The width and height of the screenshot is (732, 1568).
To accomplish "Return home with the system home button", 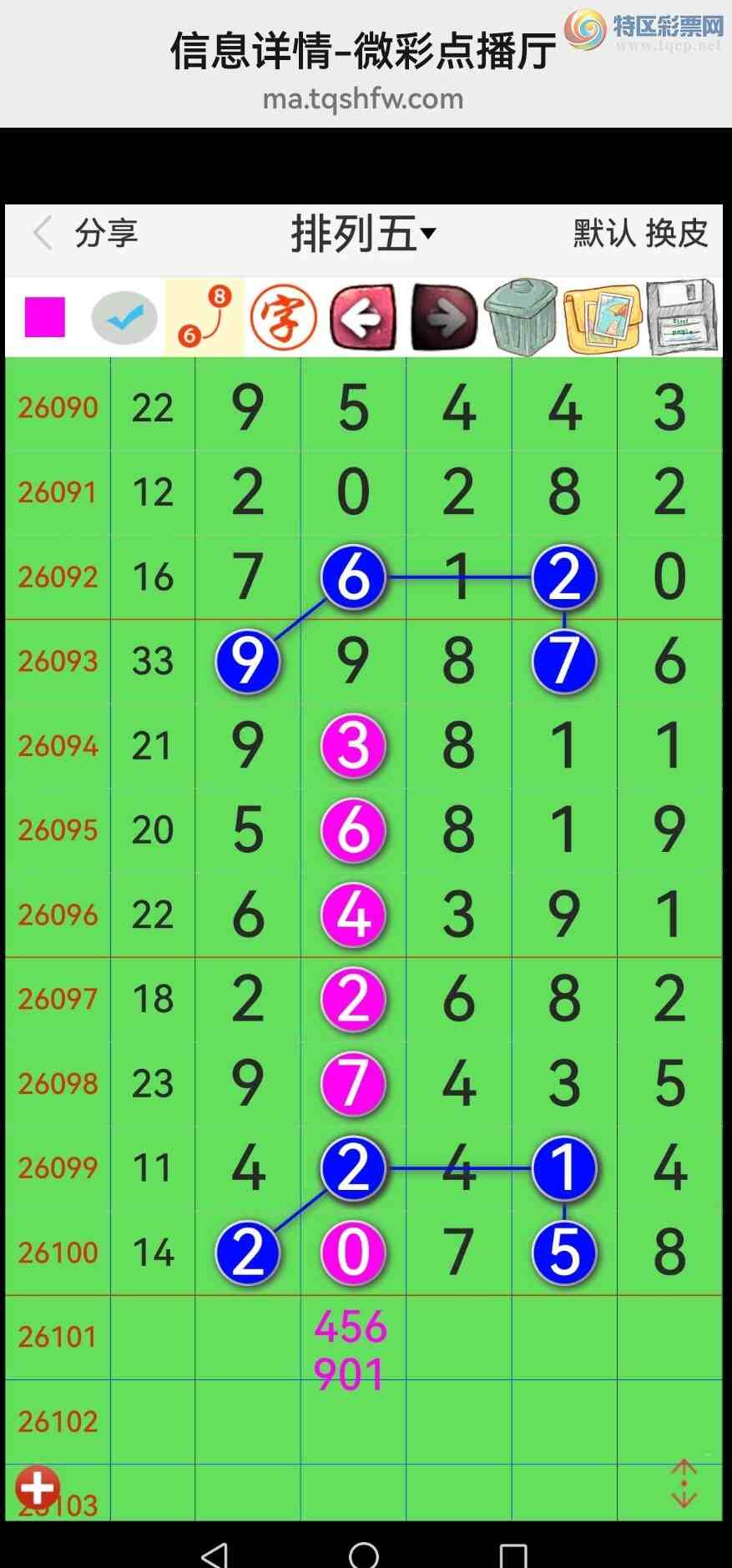I will [364, 1553].
